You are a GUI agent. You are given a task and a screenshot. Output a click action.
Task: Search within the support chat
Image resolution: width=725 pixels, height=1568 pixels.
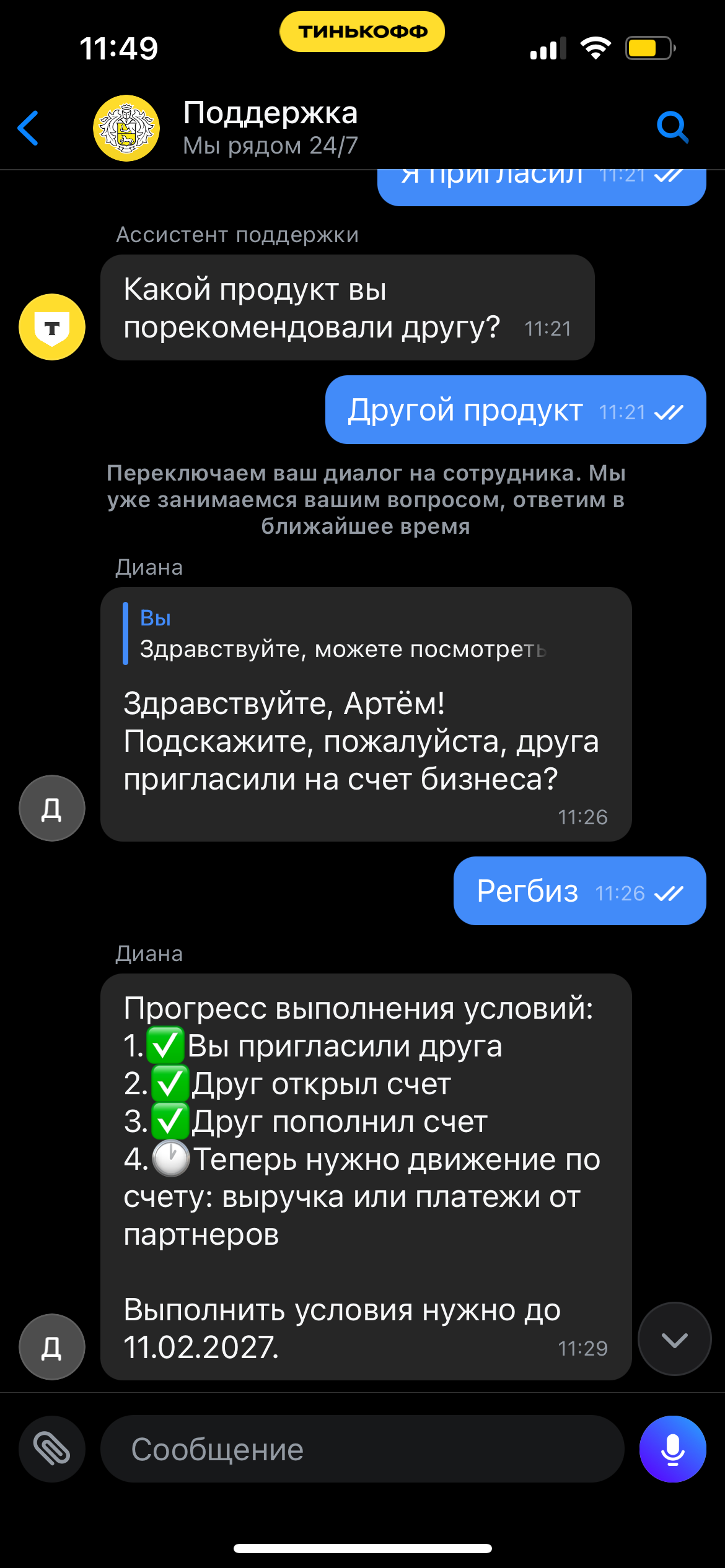click(x=672, y=128)
